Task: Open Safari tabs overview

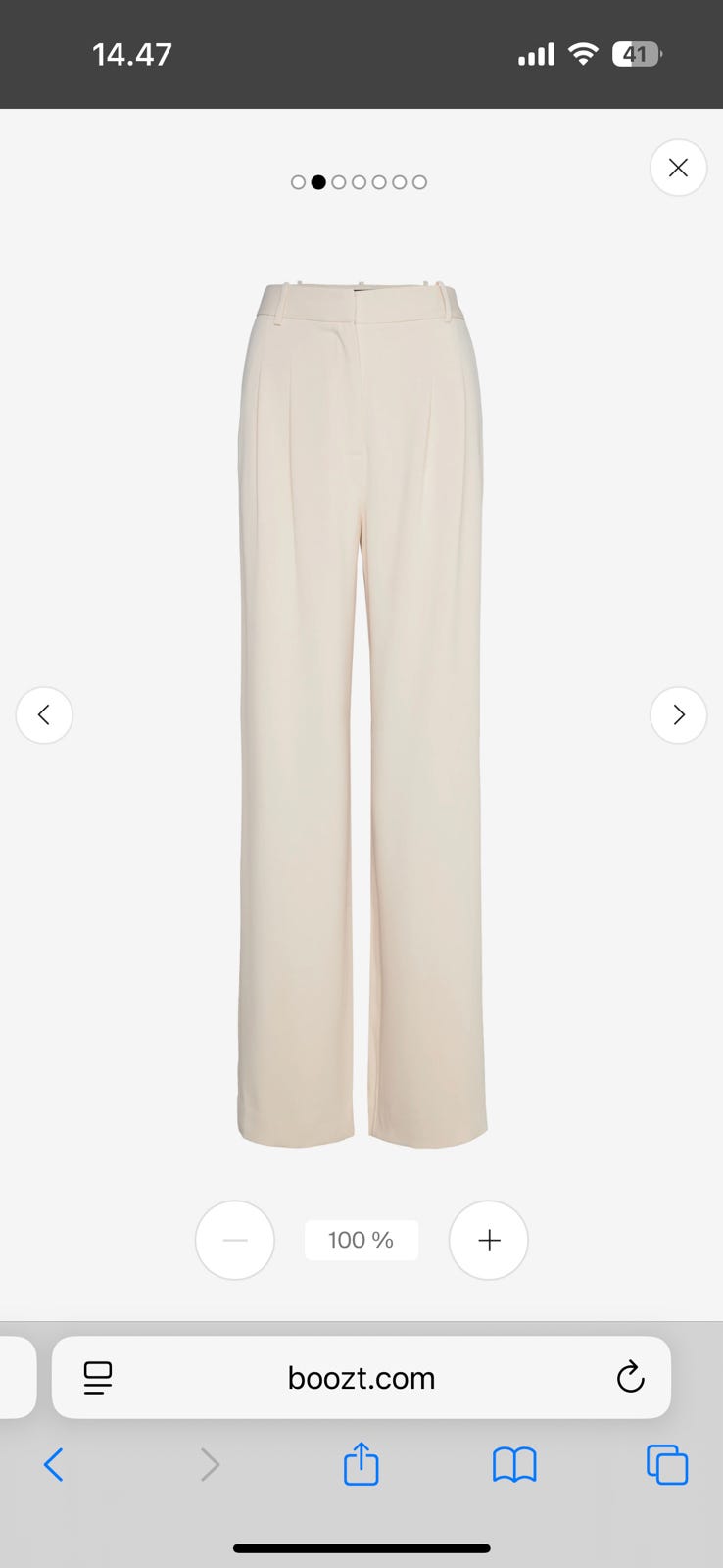Action: [x=667, y=1465]
